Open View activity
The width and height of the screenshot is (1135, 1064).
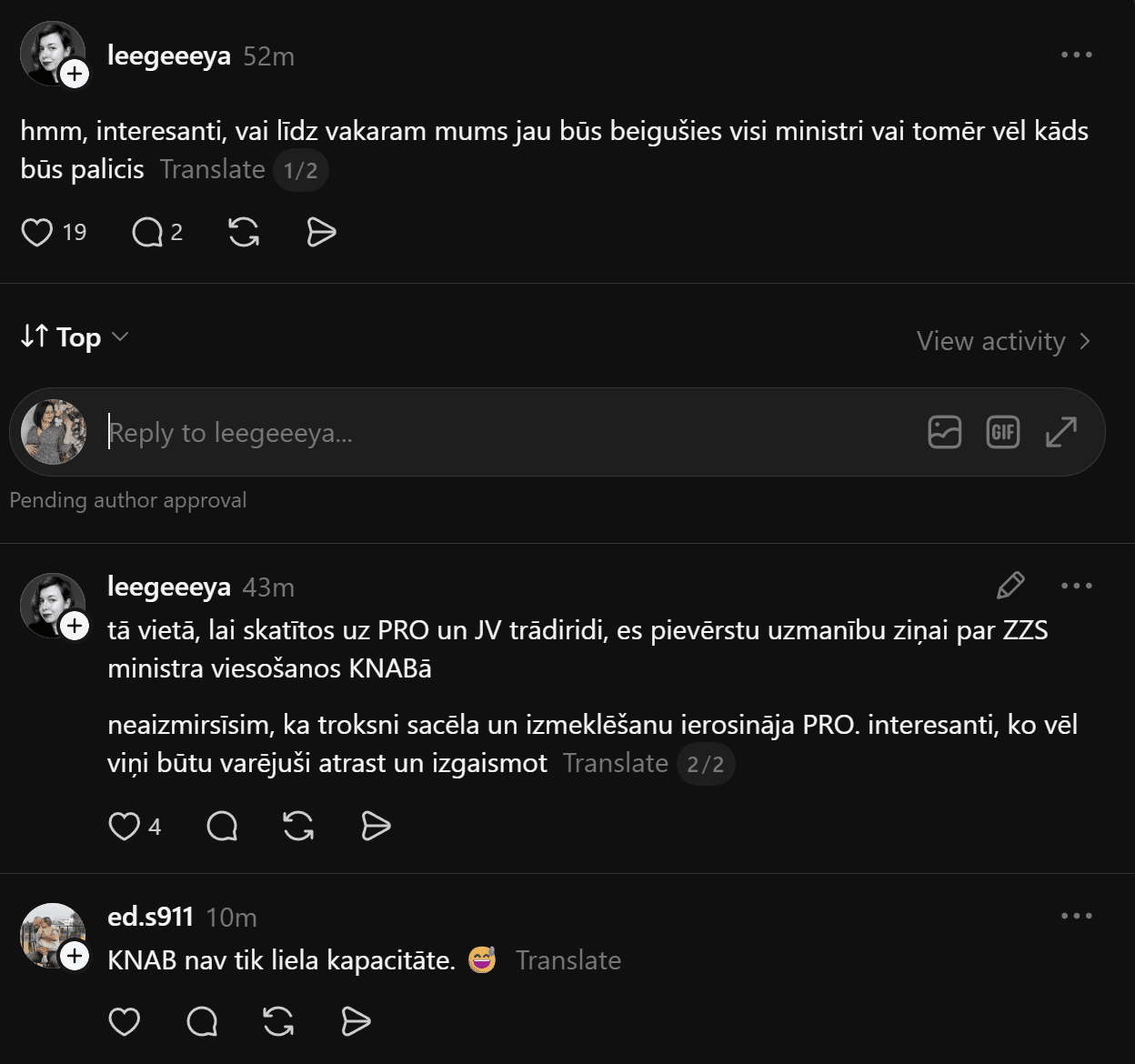click(1003, 341)
